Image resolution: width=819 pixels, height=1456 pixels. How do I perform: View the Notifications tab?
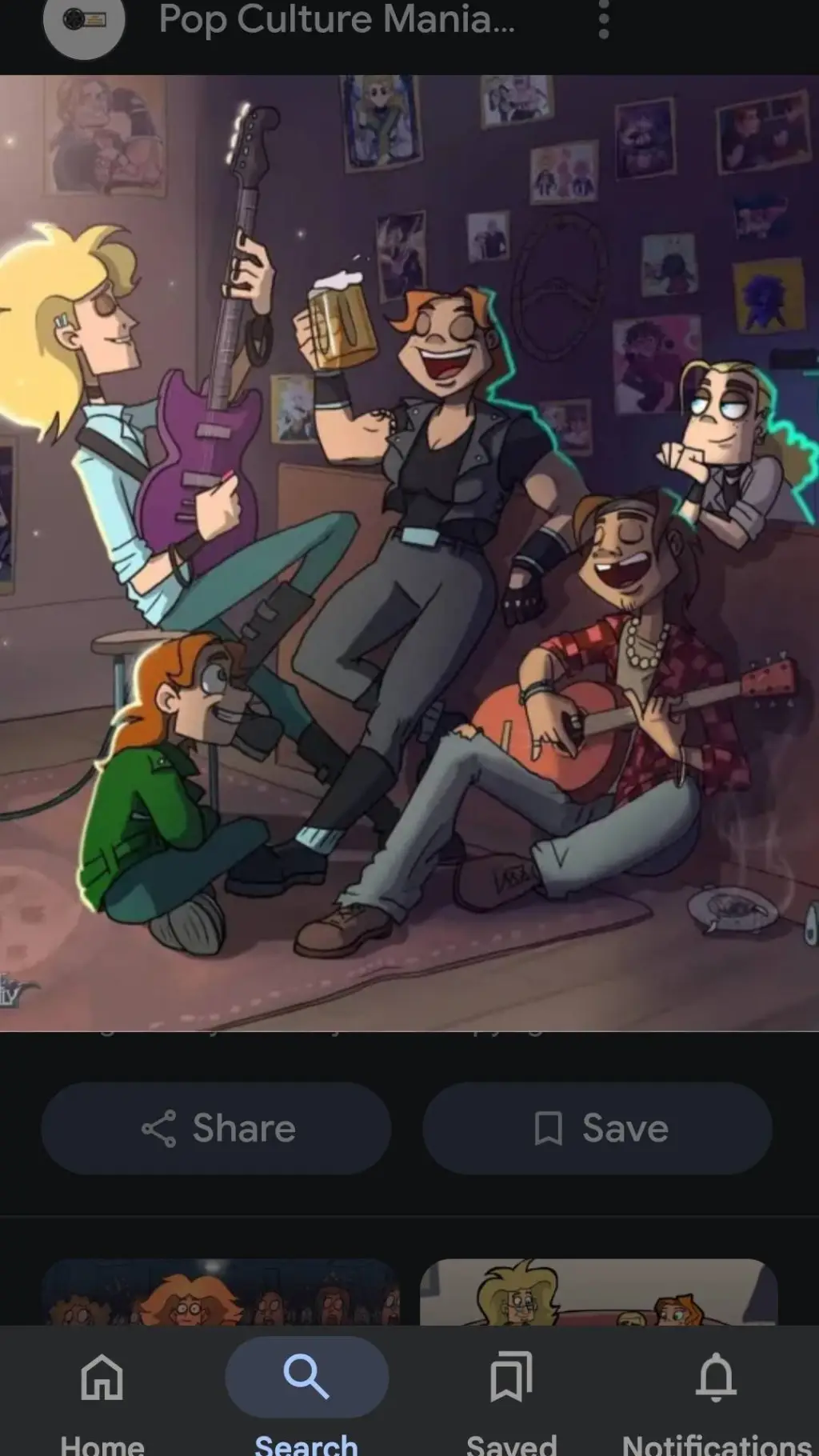pyautogui.click(x=717, y=1396)
